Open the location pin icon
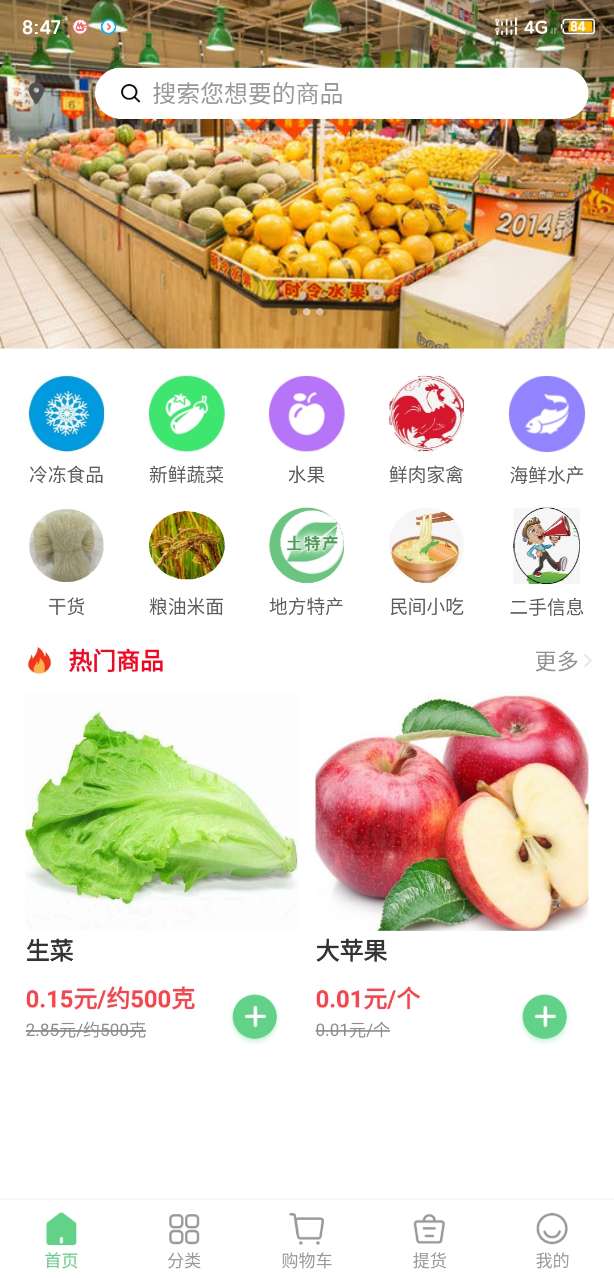 (37, 93)
